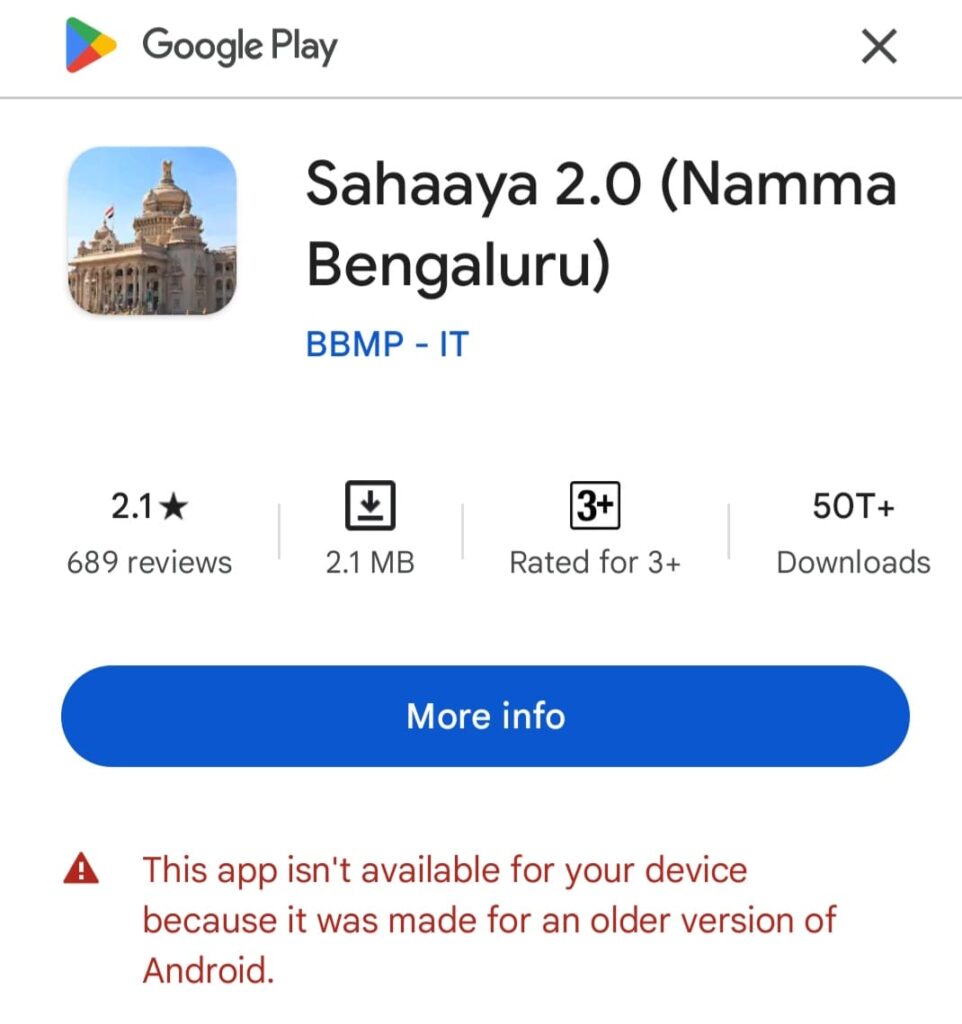Close the Google Play sheet
Viewport: 962px width, 1024px height.
point(878,46)
